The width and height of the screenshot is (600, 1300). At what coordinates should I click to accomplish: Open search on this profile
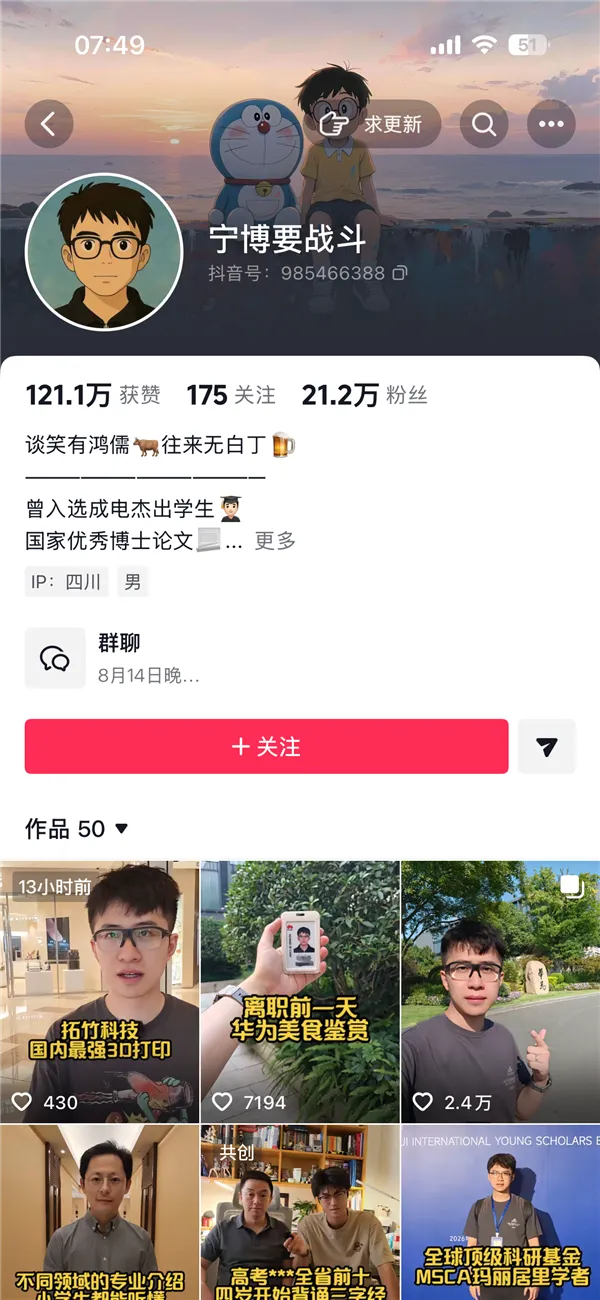coord(484,125)
